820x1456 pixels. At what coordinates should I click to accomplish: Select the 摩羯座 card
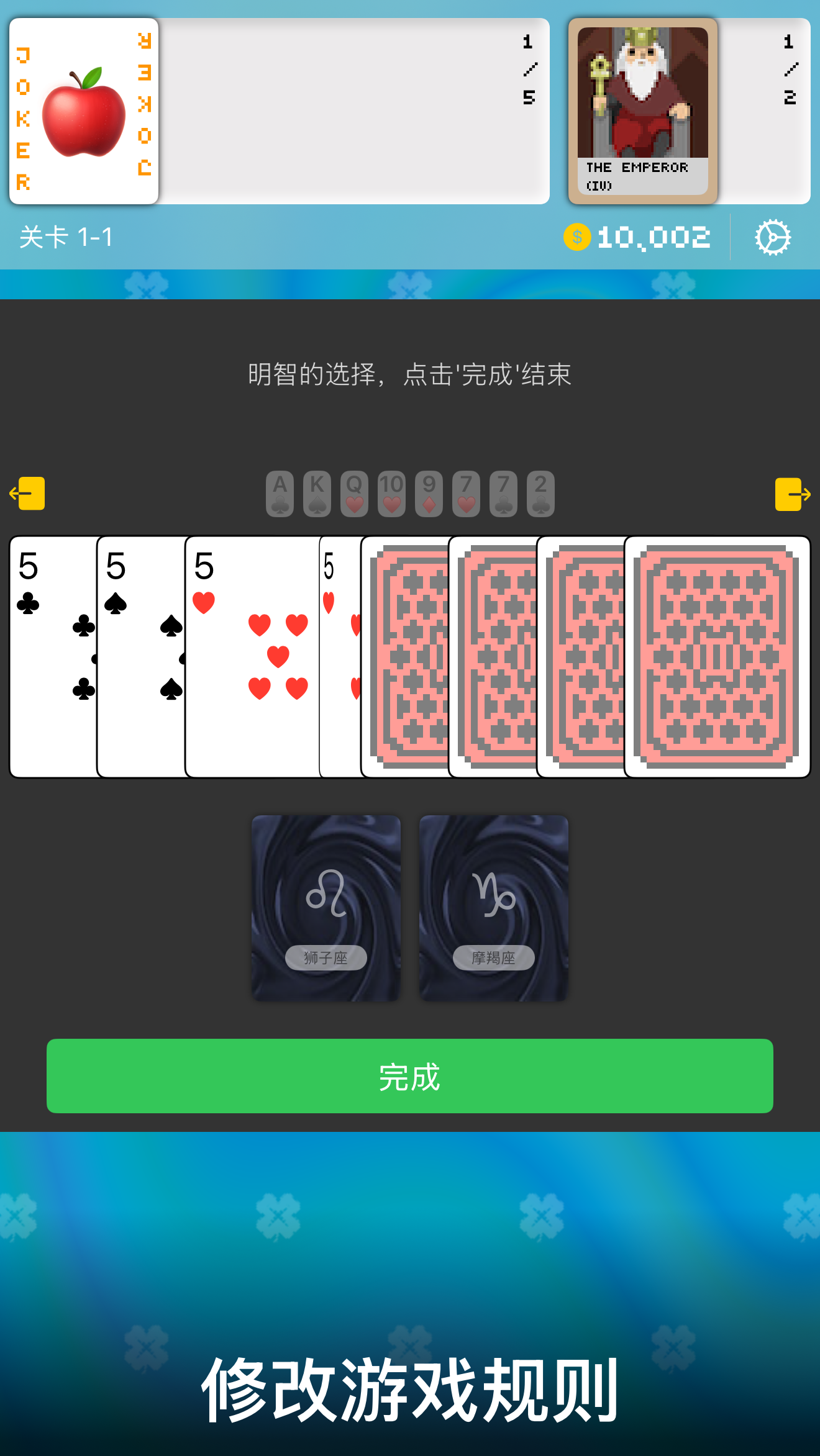(493, 907)
